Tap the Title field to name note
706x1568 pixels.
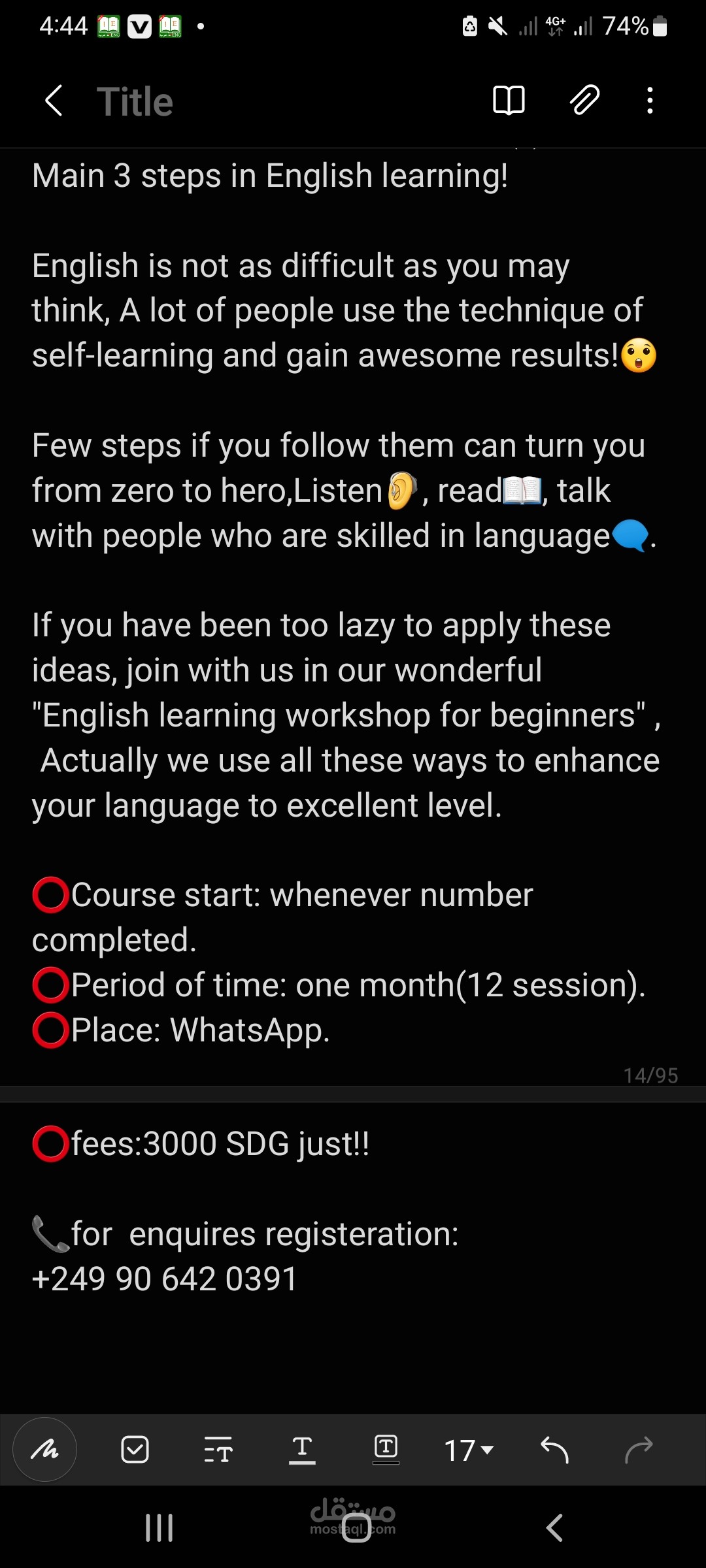point(135,102)
